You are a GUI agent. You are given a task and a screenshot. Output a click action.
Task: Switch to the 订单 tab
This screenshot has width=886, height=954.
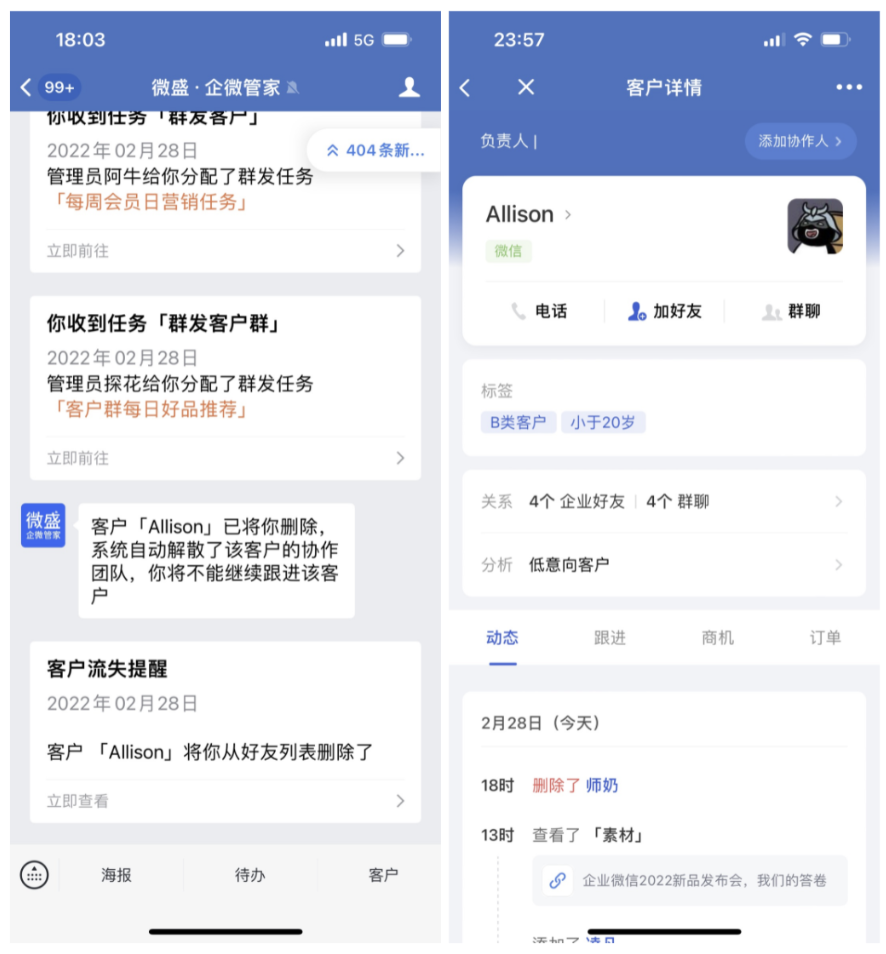(x=824, y=638)
